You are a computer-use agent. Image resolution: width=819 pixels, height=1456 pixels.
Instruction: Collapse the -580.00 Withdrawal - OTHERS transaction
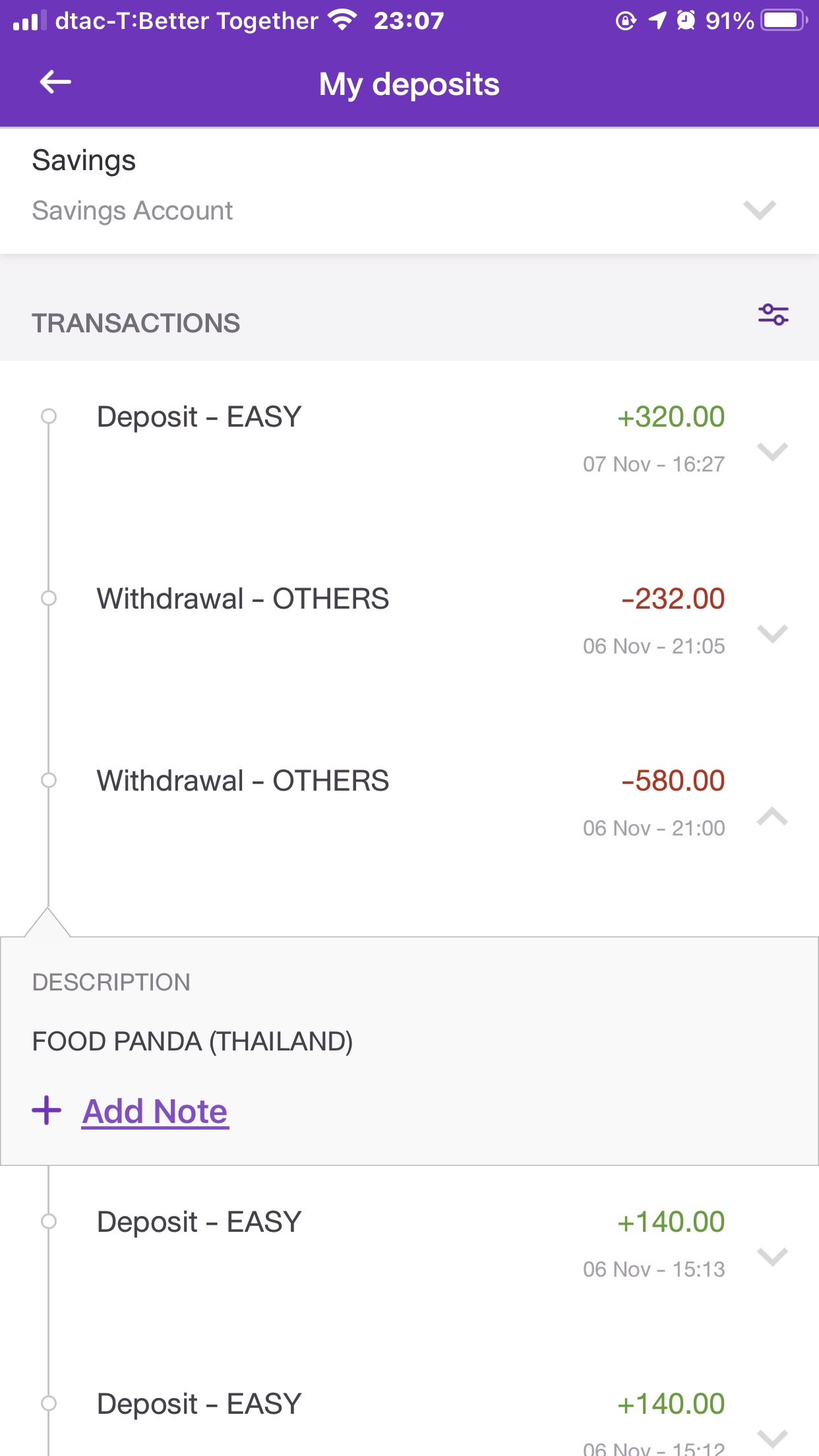click(773, 816)
